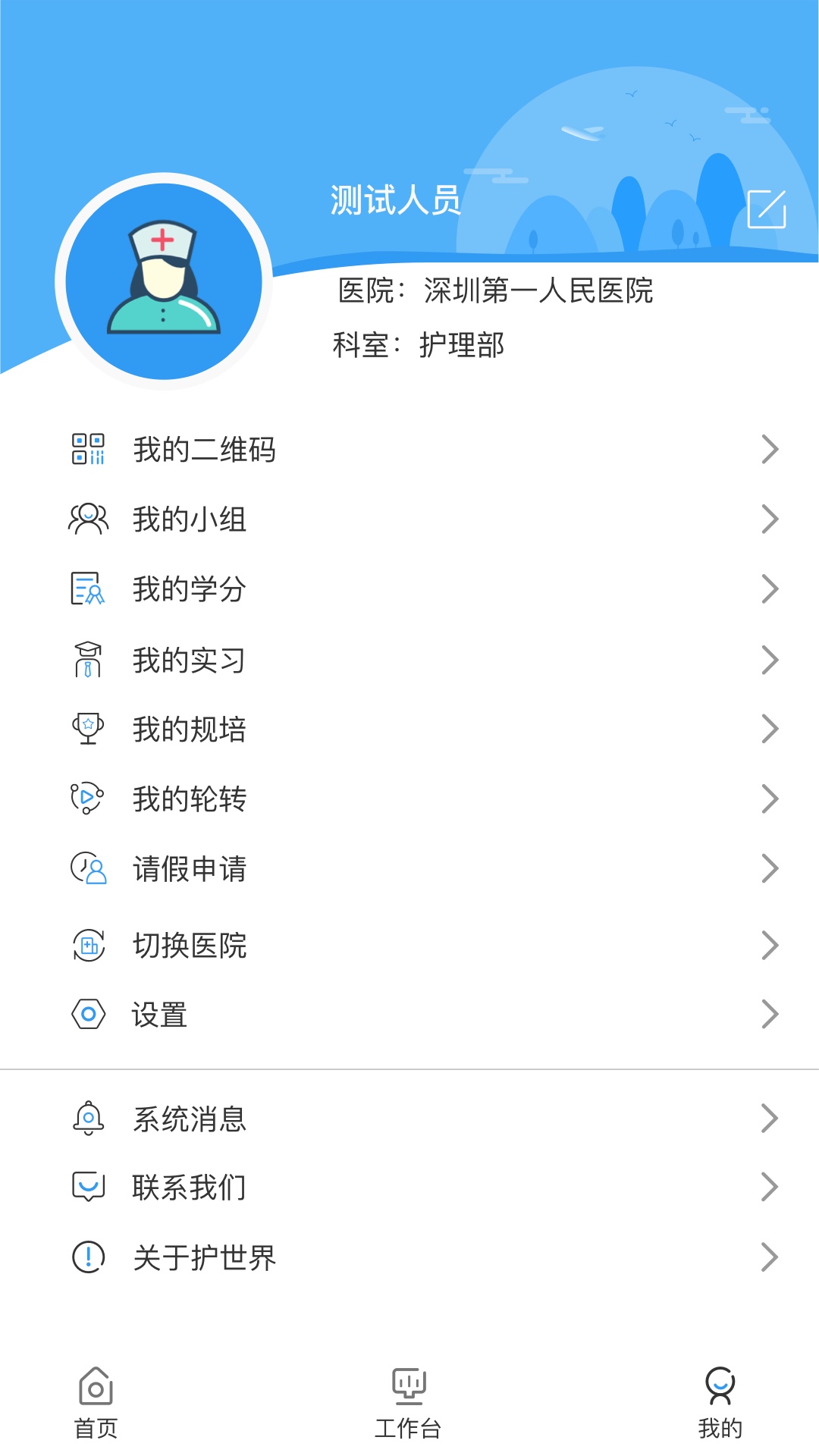Click the 切换医院 hospital switch icon
The image size is (819, 1456).
click(x=89, y=944)
